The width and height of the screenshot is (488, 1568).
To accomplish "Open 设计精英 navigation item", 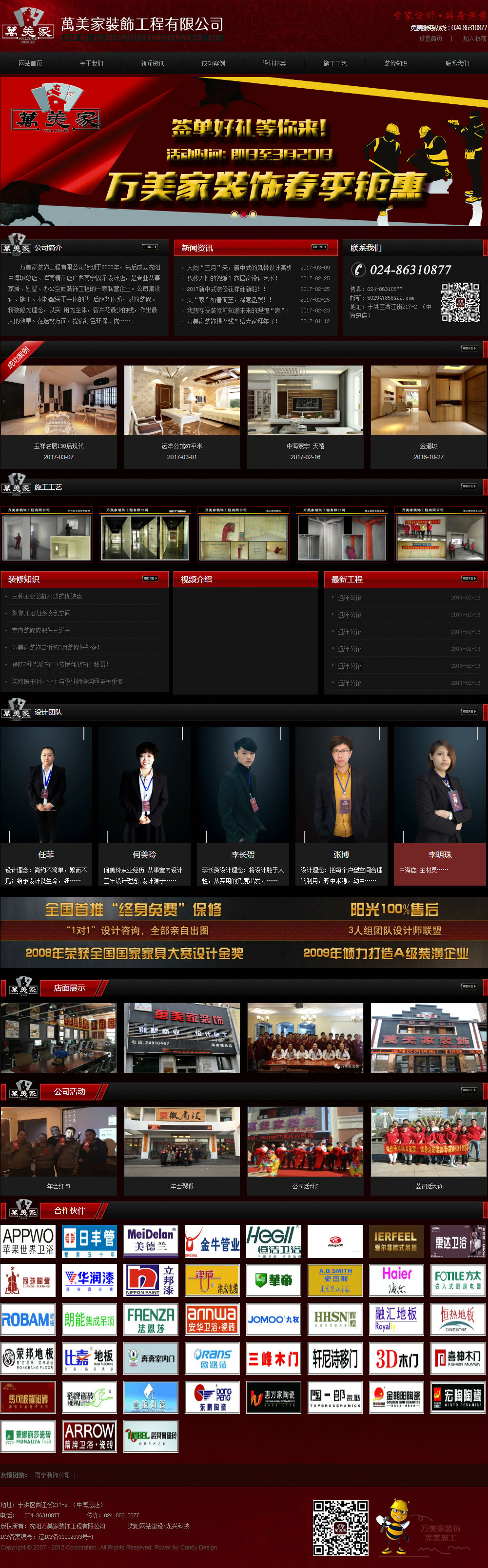I will click(x=274, y=63).
